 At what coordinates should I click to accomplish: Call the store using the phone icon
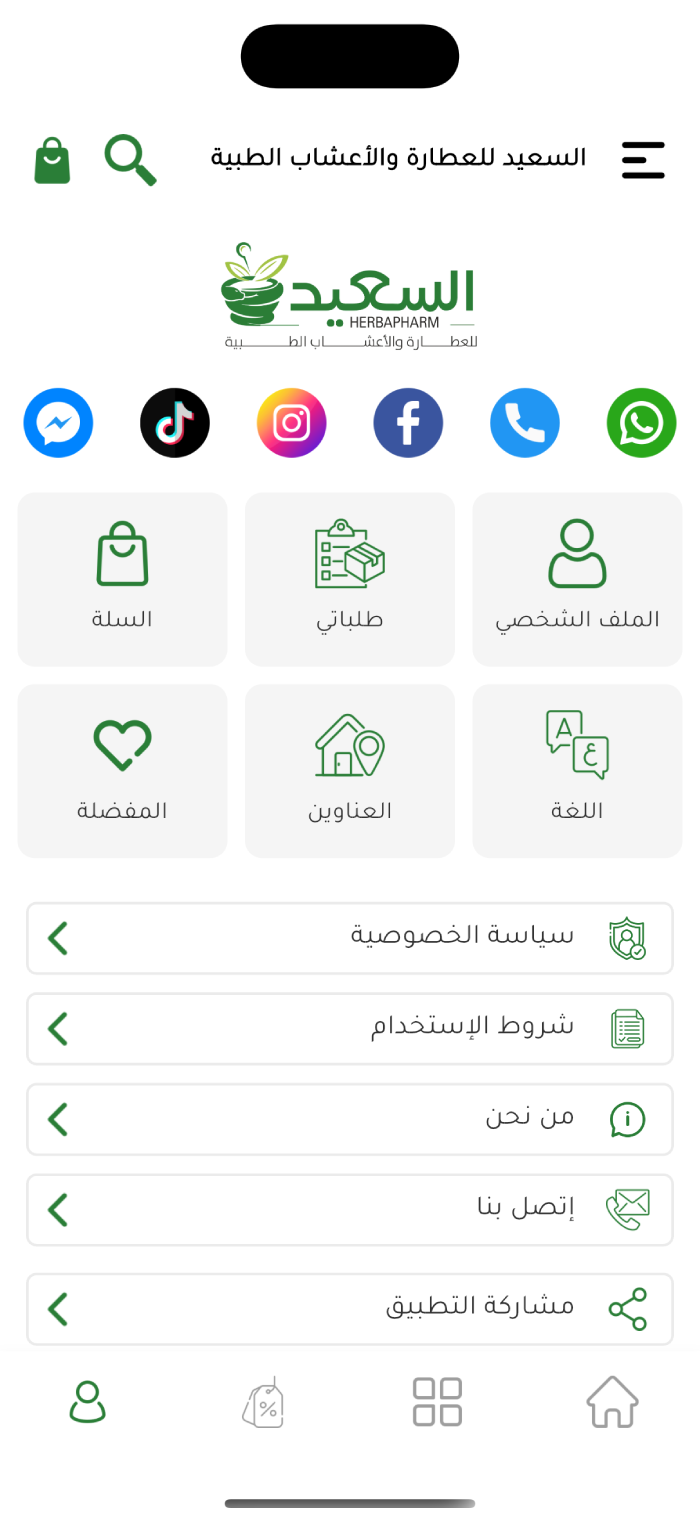point(525,423)
